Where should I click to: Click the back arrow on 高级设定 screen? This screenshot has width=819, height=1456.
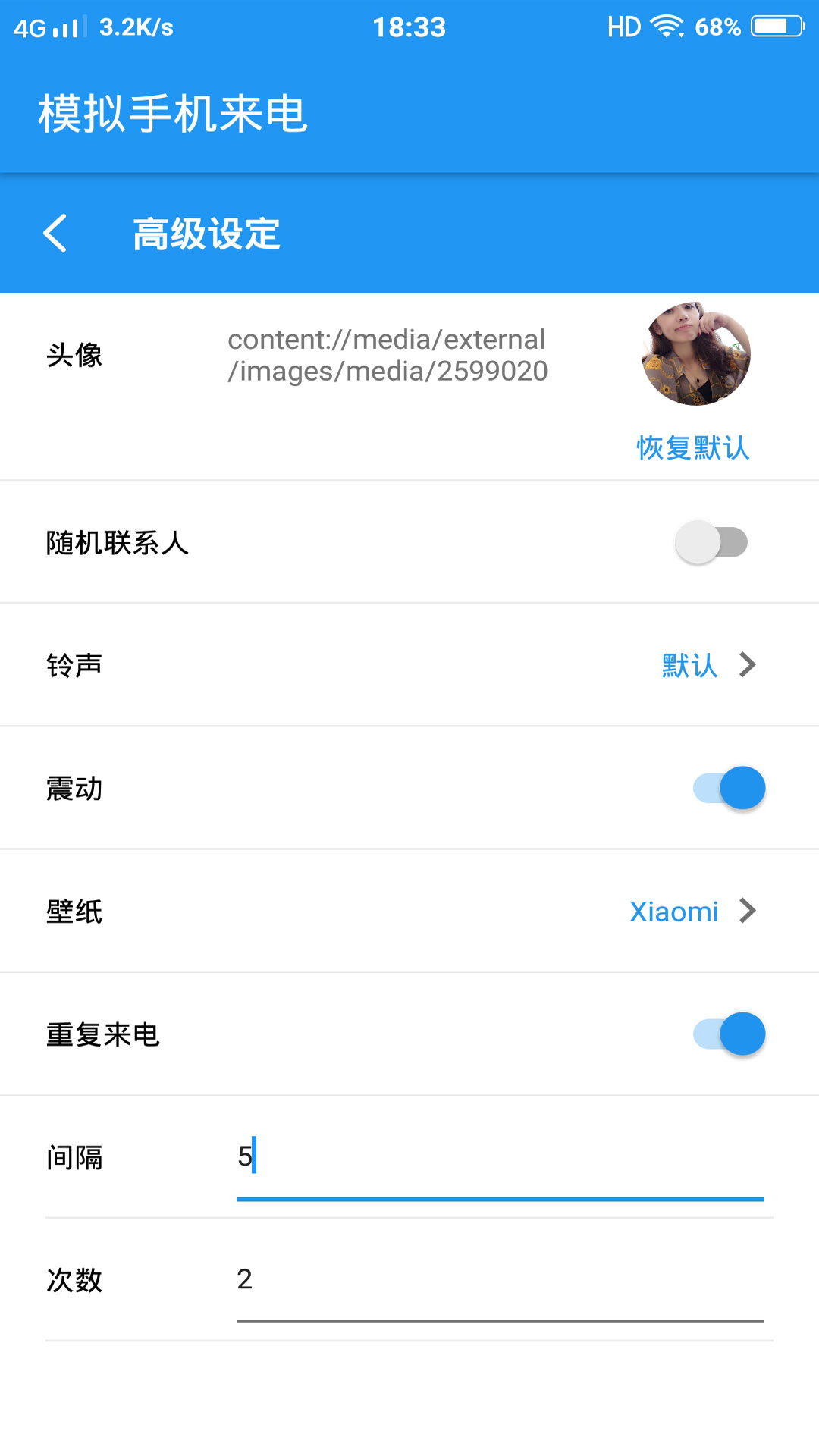click(x=55, y=234)
